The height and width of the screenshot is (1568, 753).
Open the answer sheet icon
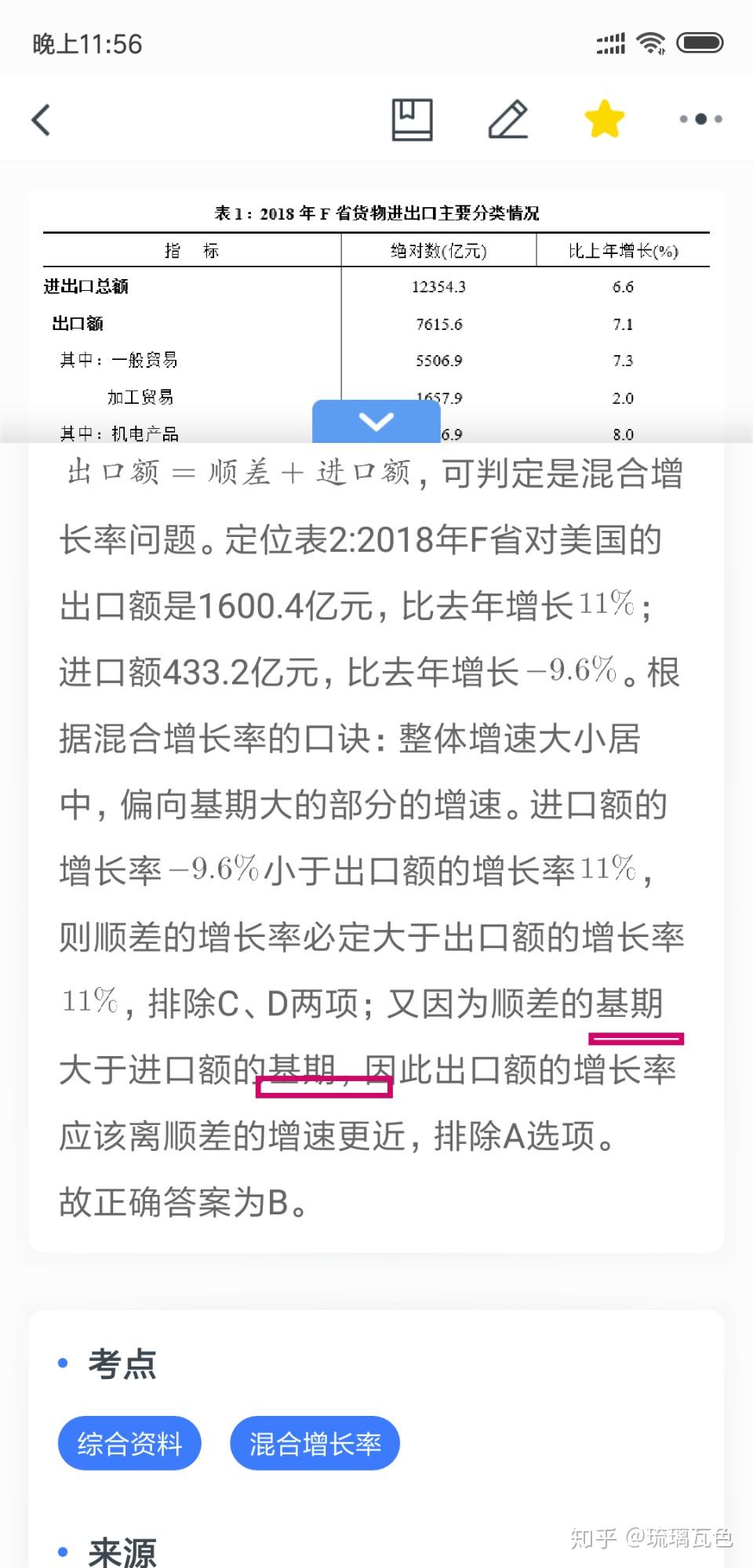412,120
